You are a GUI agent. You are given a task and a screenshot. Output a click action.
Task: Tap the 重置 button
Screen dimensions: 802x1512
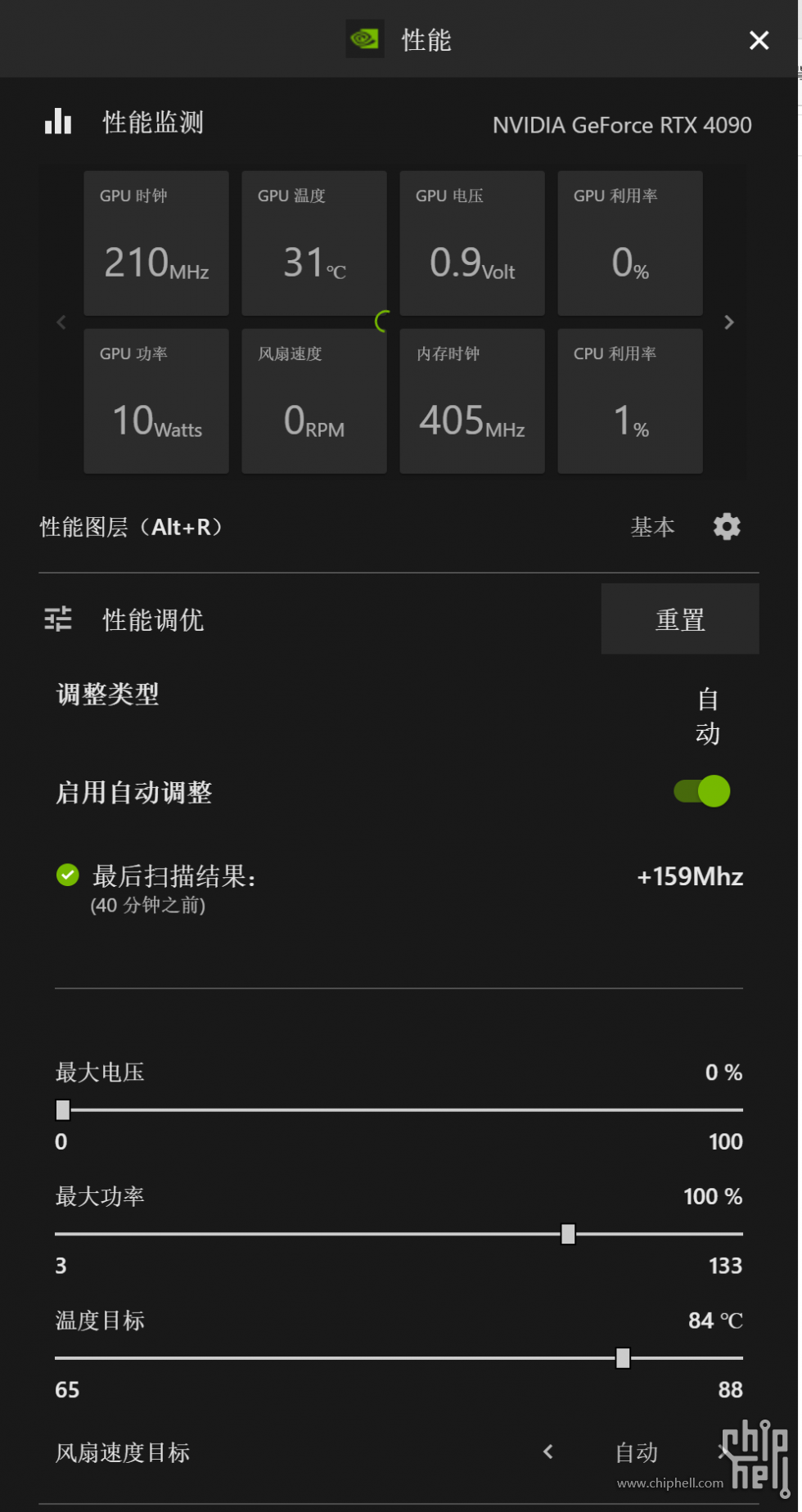tap(679, 619)
